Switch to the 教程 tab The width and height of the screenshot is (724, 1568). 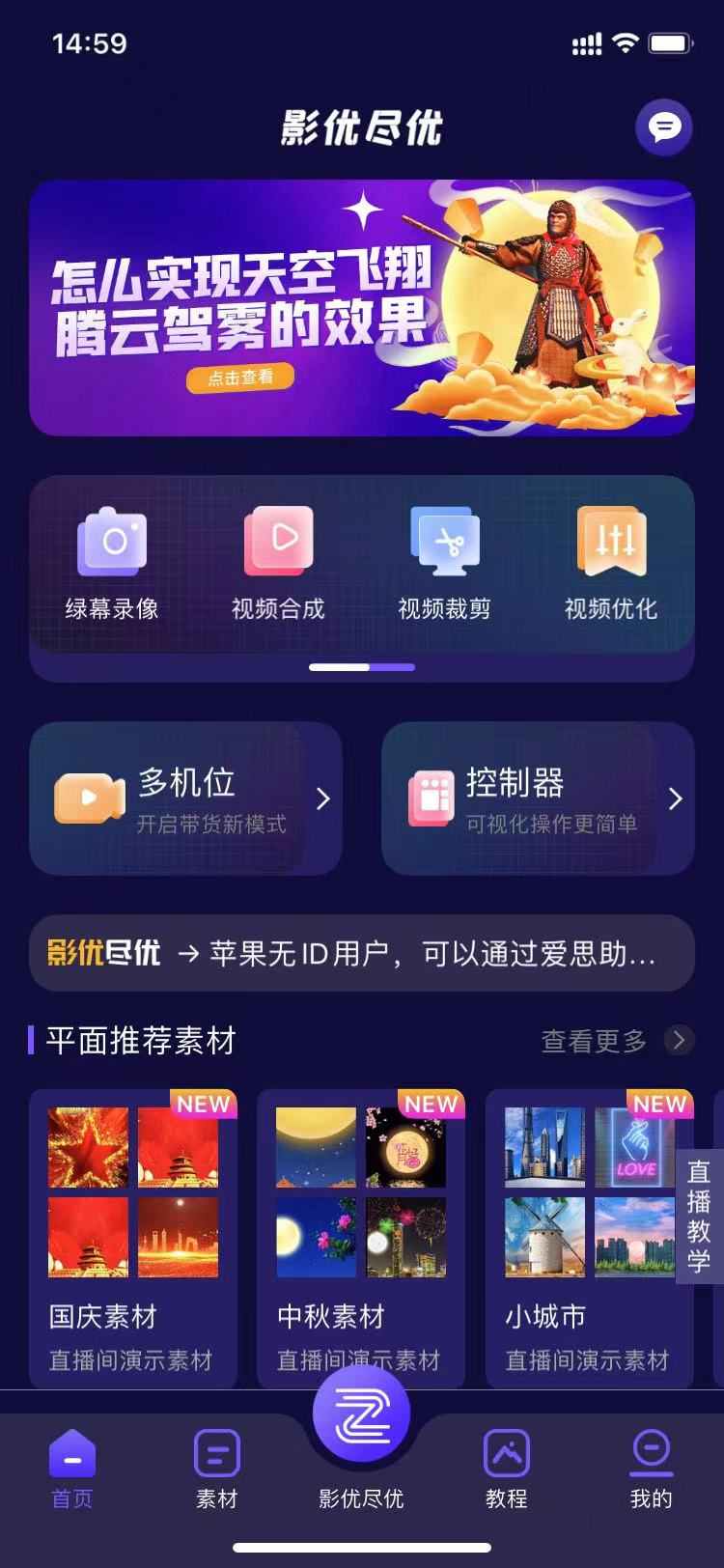point(507,1469)
